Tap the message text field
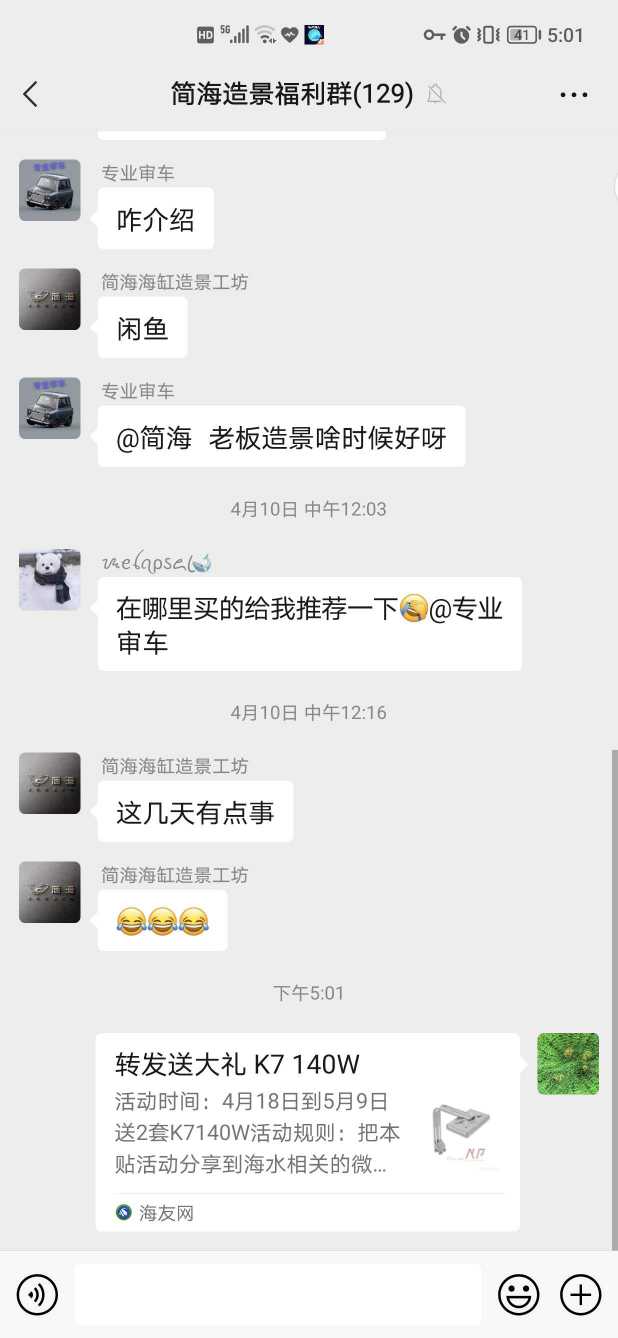Image resolution: width=618 pixels, height=1338 pixels. 277,1295
